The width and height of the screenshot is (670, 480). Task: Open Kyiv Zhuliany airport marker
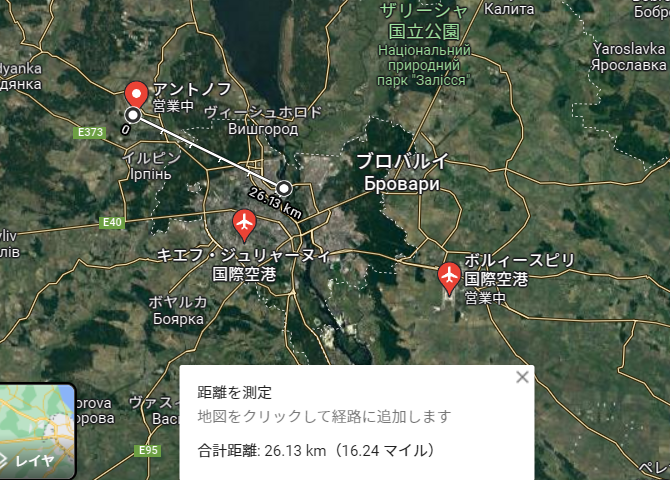point(244,221)
